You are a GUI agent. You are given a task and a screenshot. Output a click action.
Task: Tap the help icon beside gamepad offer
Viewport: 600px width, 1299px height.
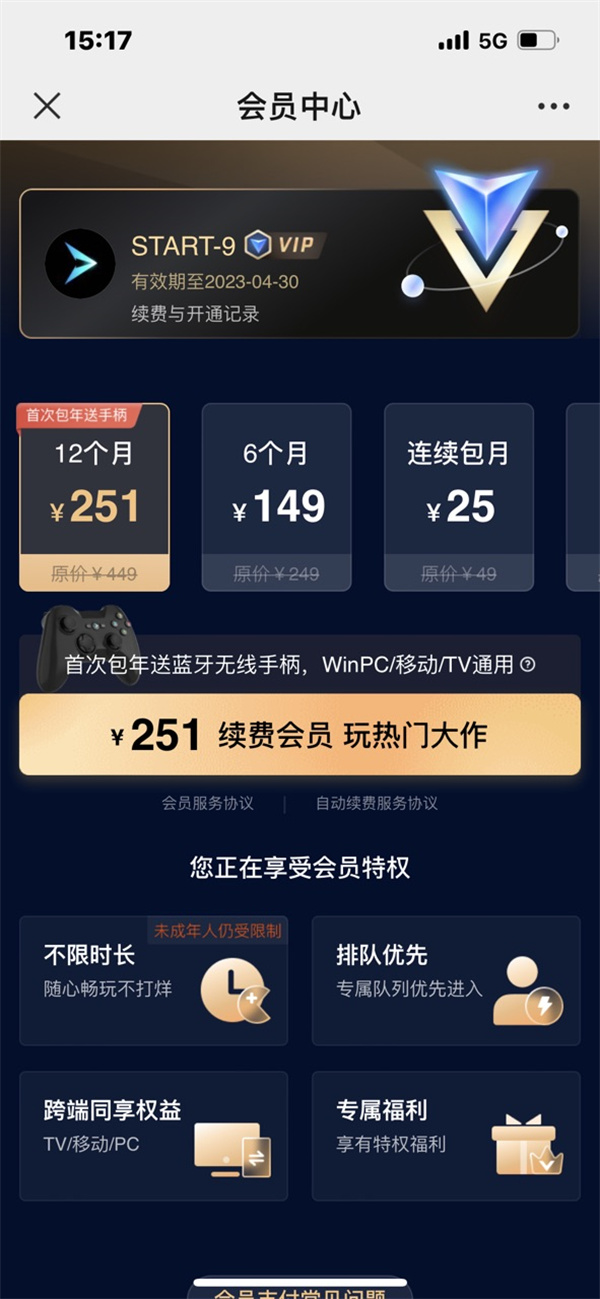click(x=528, y=664)
